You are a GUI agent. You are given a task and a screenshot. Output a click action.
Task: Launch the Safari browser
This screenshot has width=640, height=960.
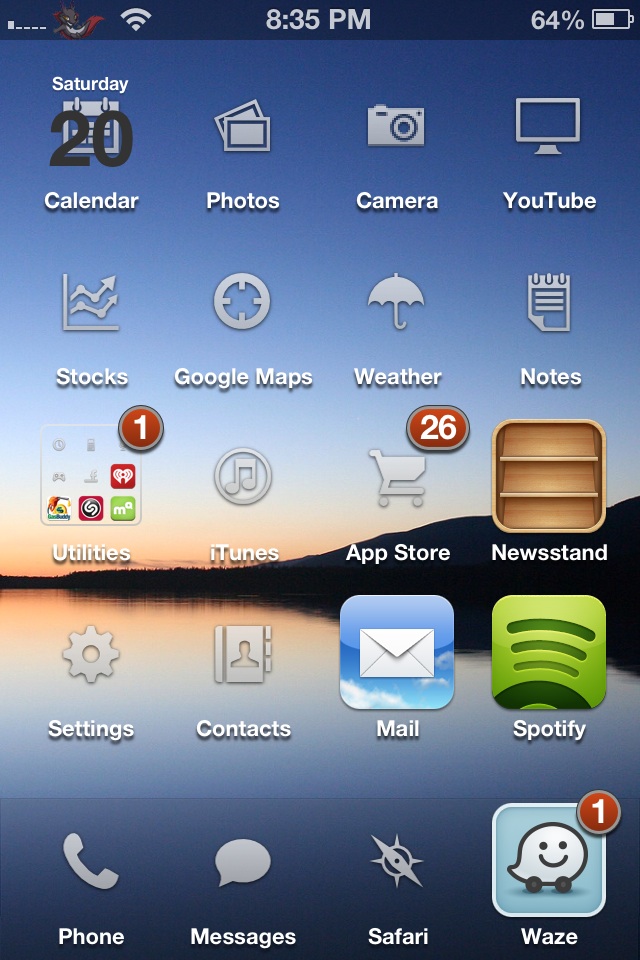[x=397, y=862]
